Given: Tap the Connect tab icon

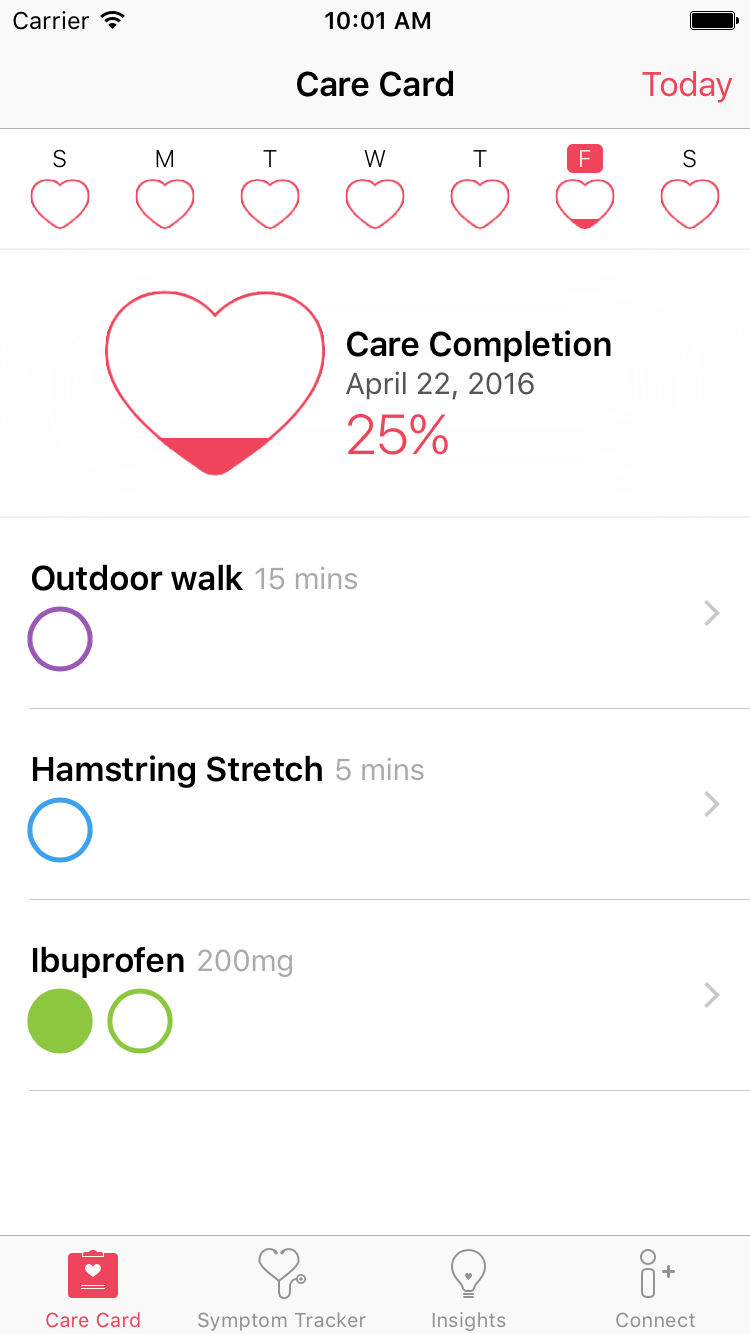Looking at the screenshot, I should coord(655,1270).
